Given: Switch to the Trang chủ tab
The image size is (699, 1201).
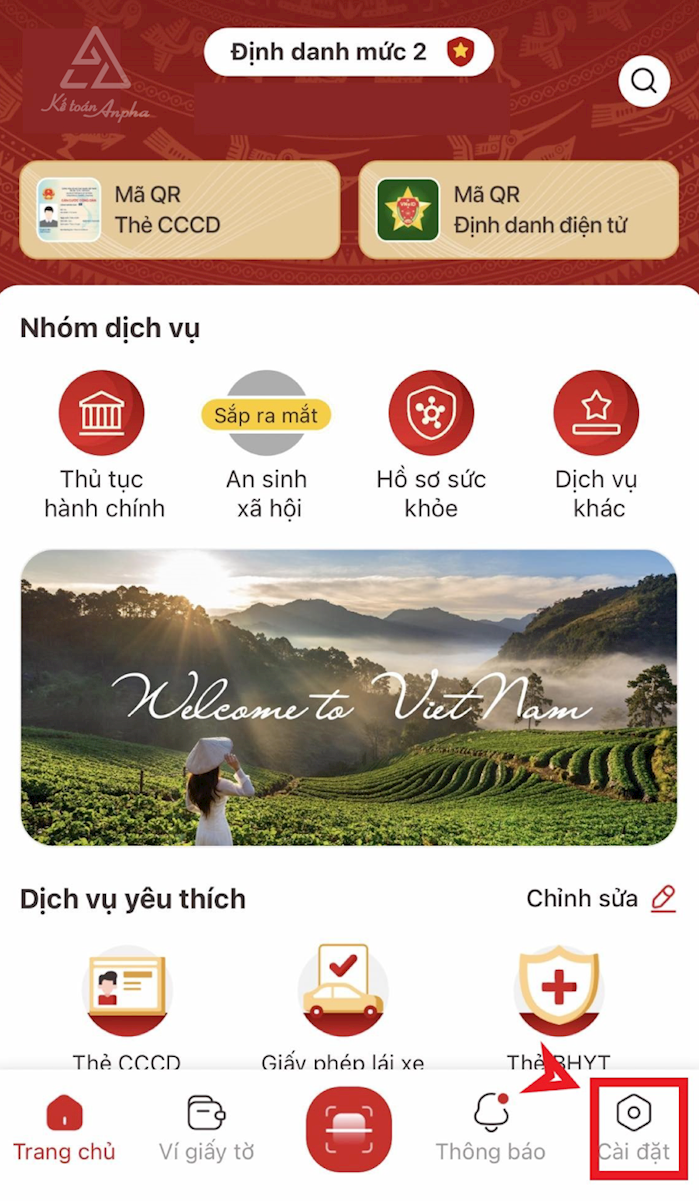Looking at the screenshot, I should [64, 1130].
